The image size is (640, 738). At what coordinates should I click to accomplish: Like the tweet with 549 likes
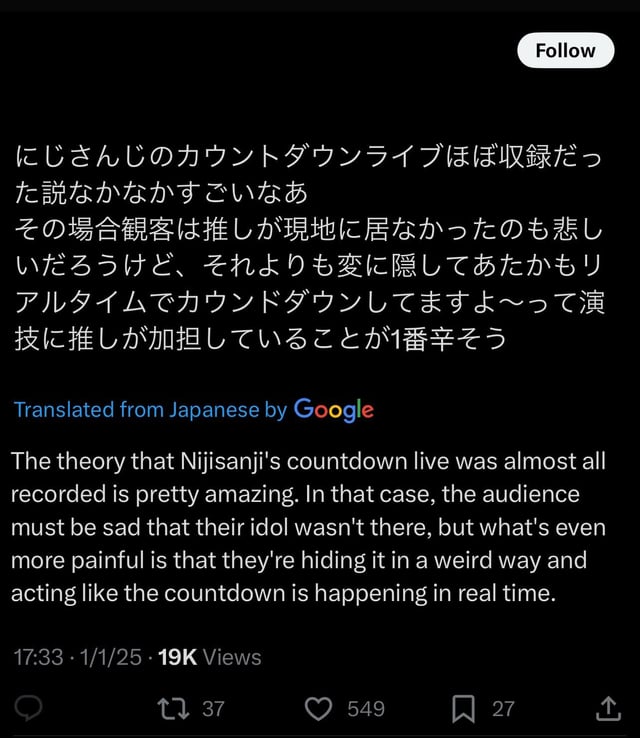(x=319, y=709)
